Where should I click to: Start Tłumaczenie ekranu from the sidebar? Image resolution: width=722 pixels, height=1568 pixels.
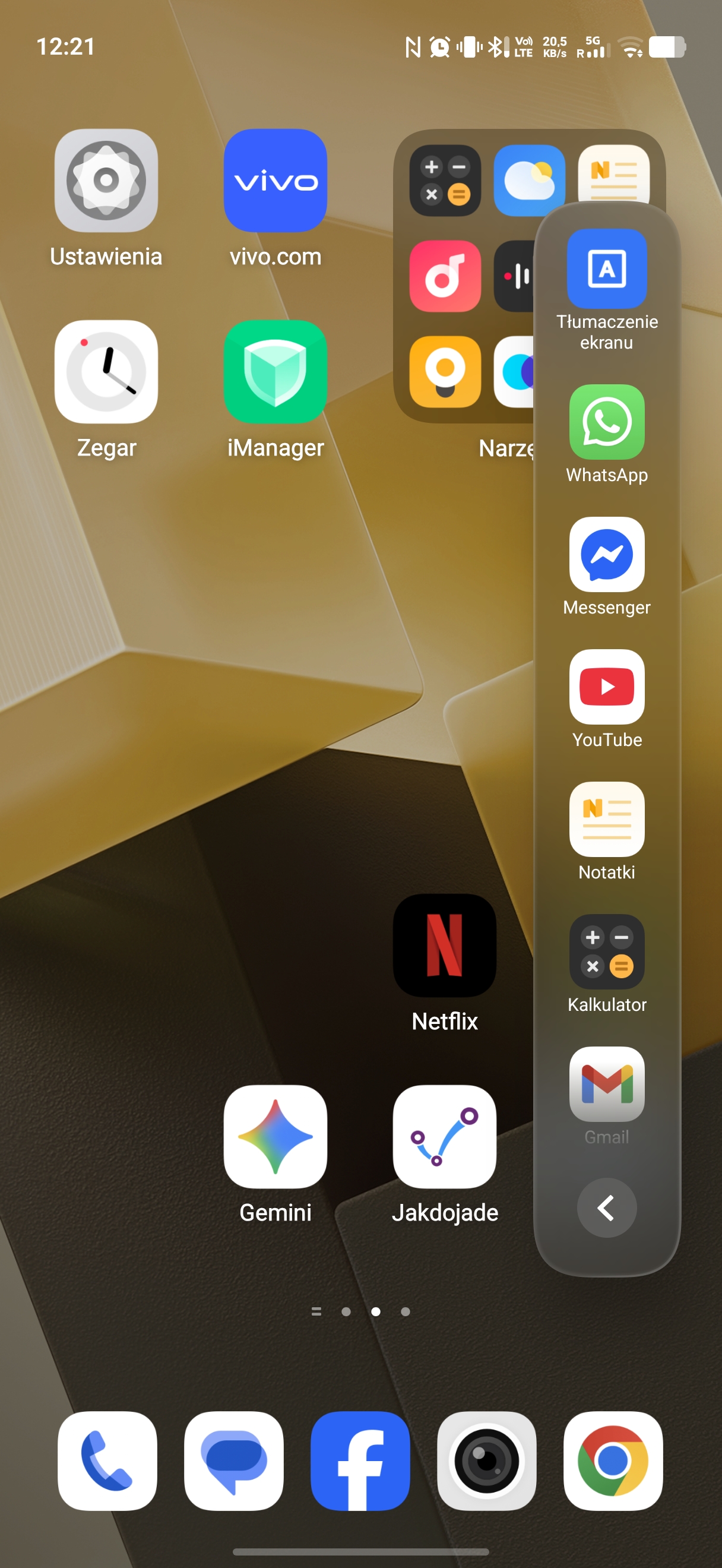pyautogui.click(x=606, y=269)
